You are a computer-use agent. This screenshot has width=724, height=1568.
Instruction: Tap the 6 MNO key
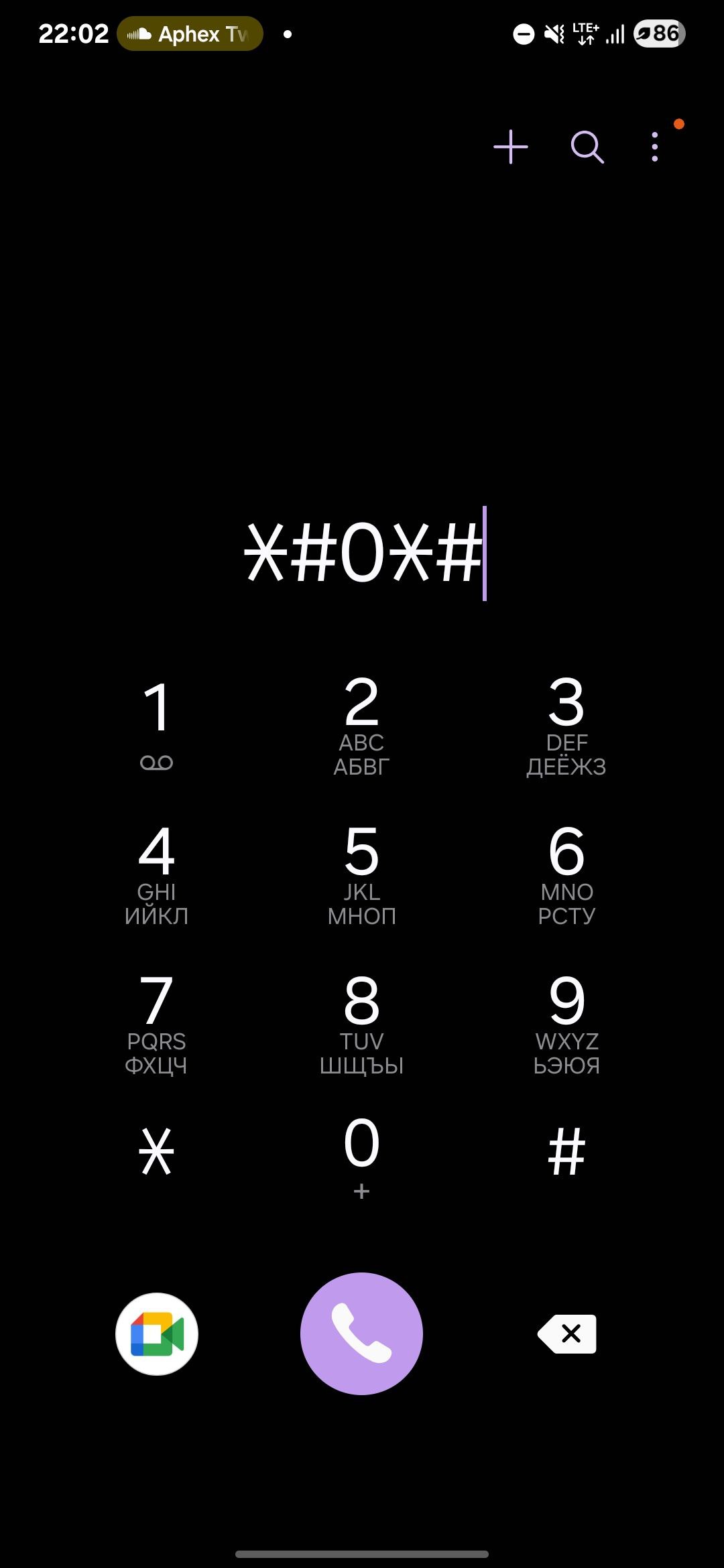pyautogui.click(x=566, y=874)
